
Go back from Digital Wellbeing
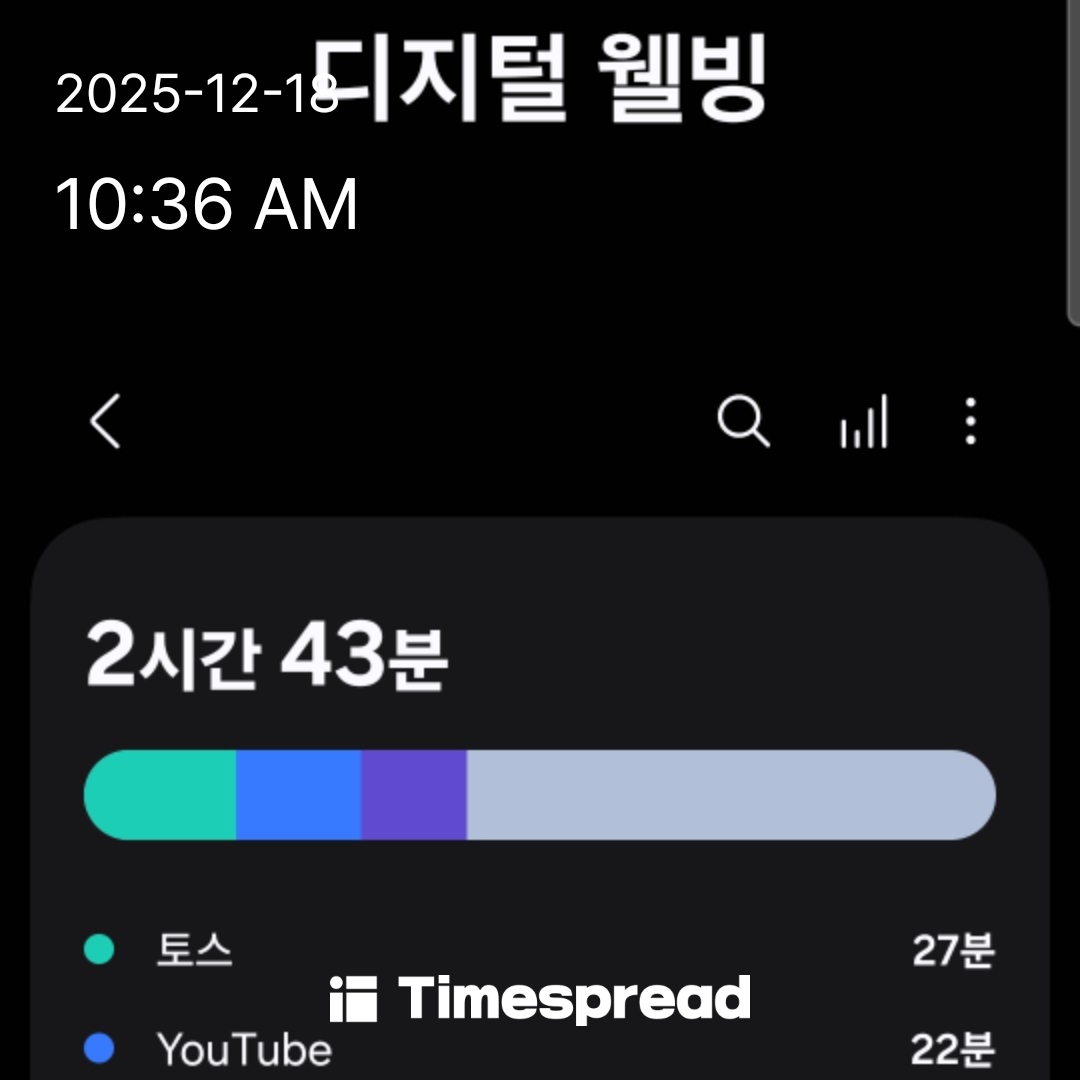pos(105,421)
